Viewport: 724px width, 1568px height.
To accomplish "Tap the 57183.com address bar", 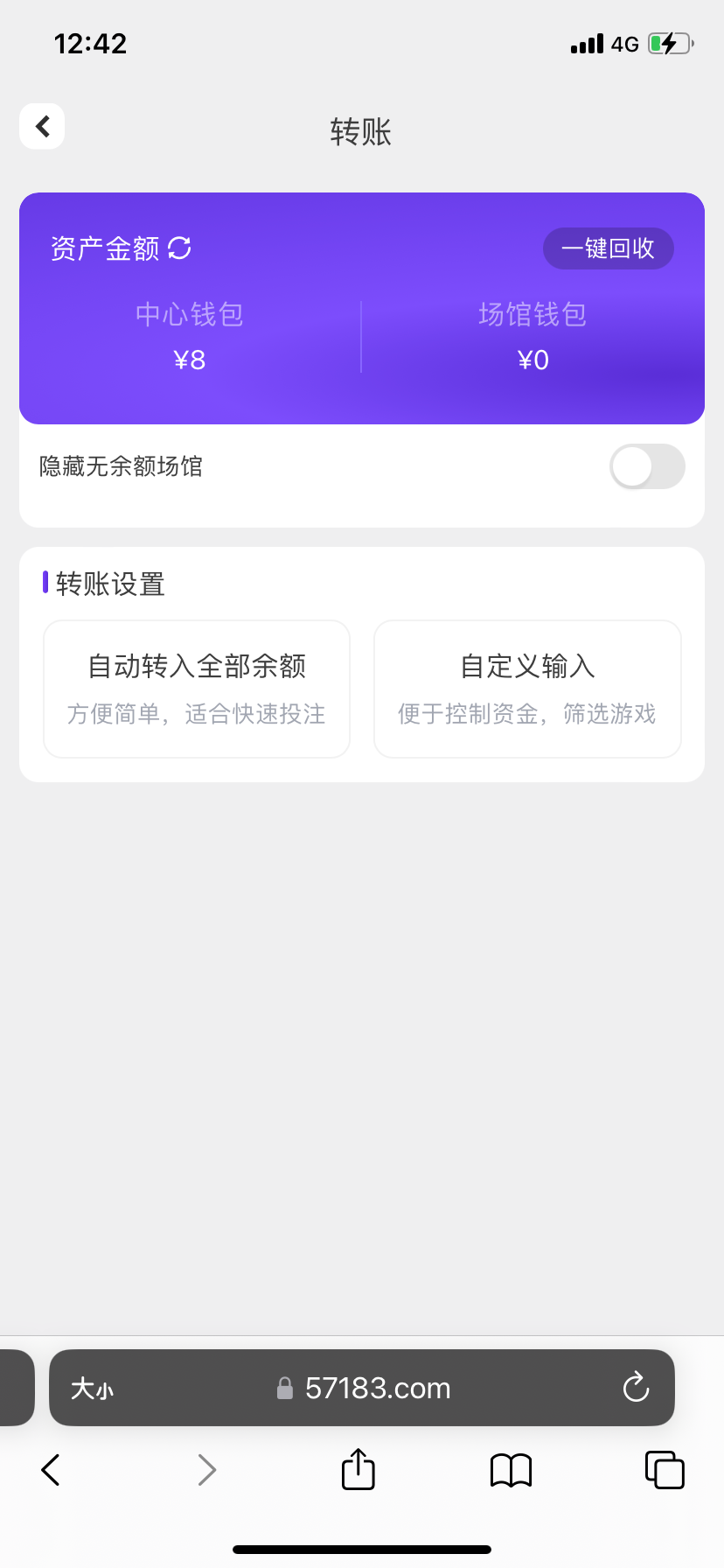I will [x=376, y=1389].
